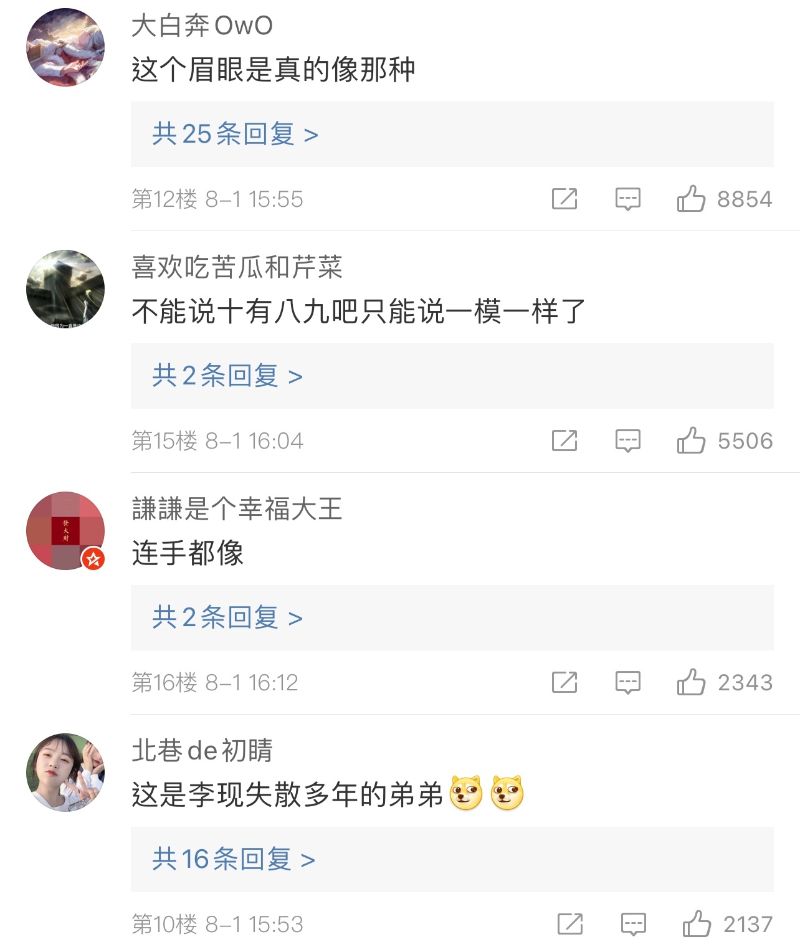The height and width of the screenshot is (947, 800).
Task: Like 大白奔OwO's comment
Action: 691,199
